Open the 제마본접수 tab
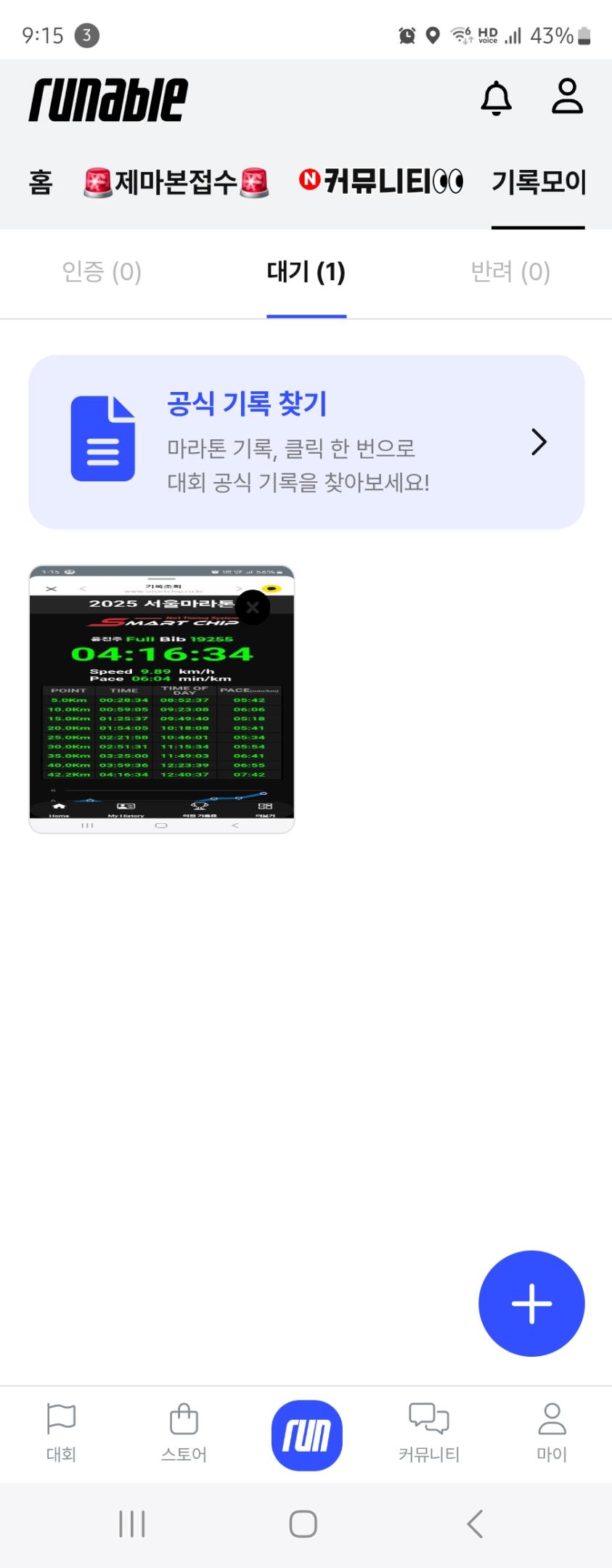 [176, 181]
